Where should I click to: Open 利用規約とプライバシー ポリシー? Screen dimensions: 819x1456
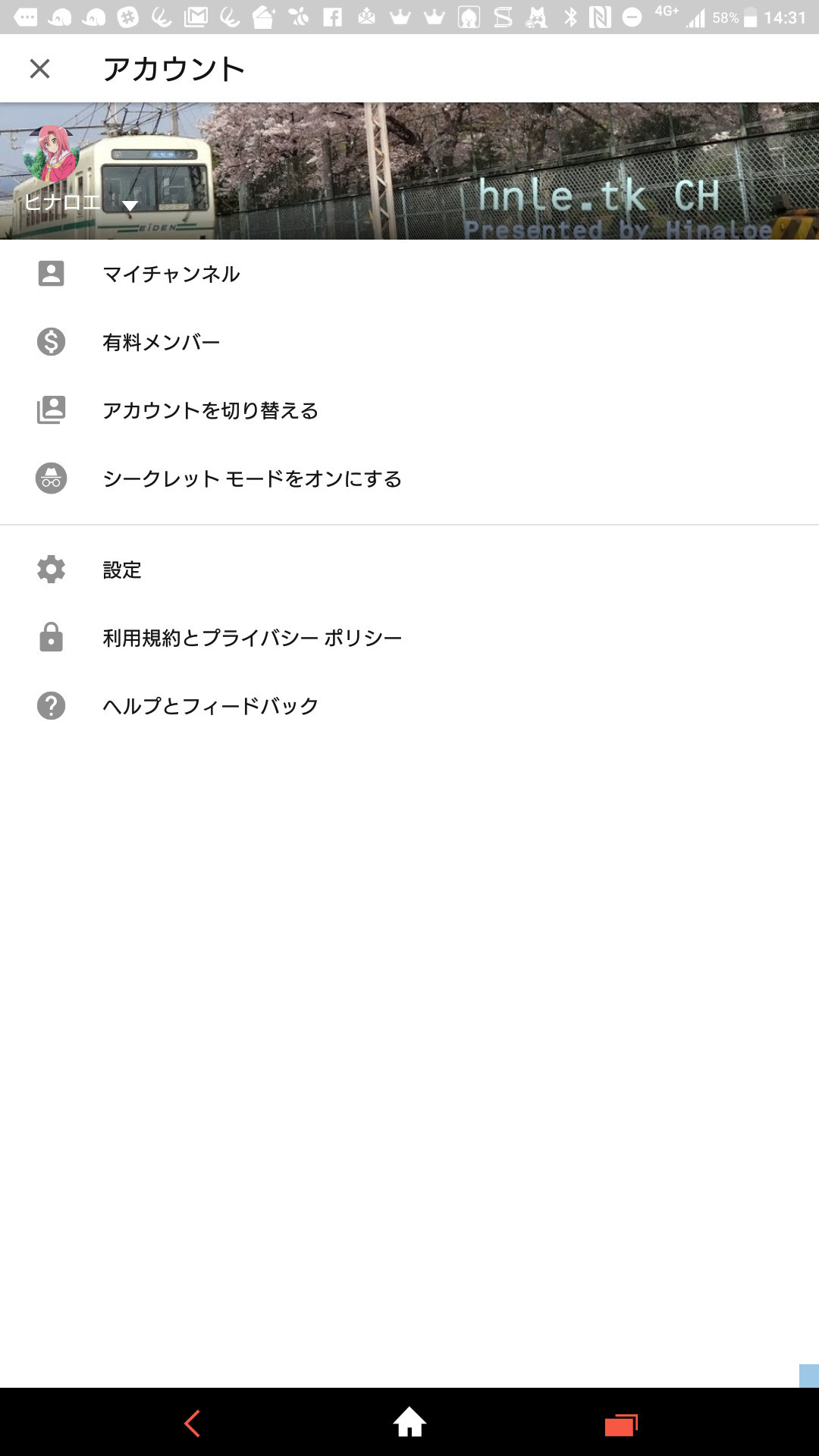pyautogui.click(x=409, y=638)
